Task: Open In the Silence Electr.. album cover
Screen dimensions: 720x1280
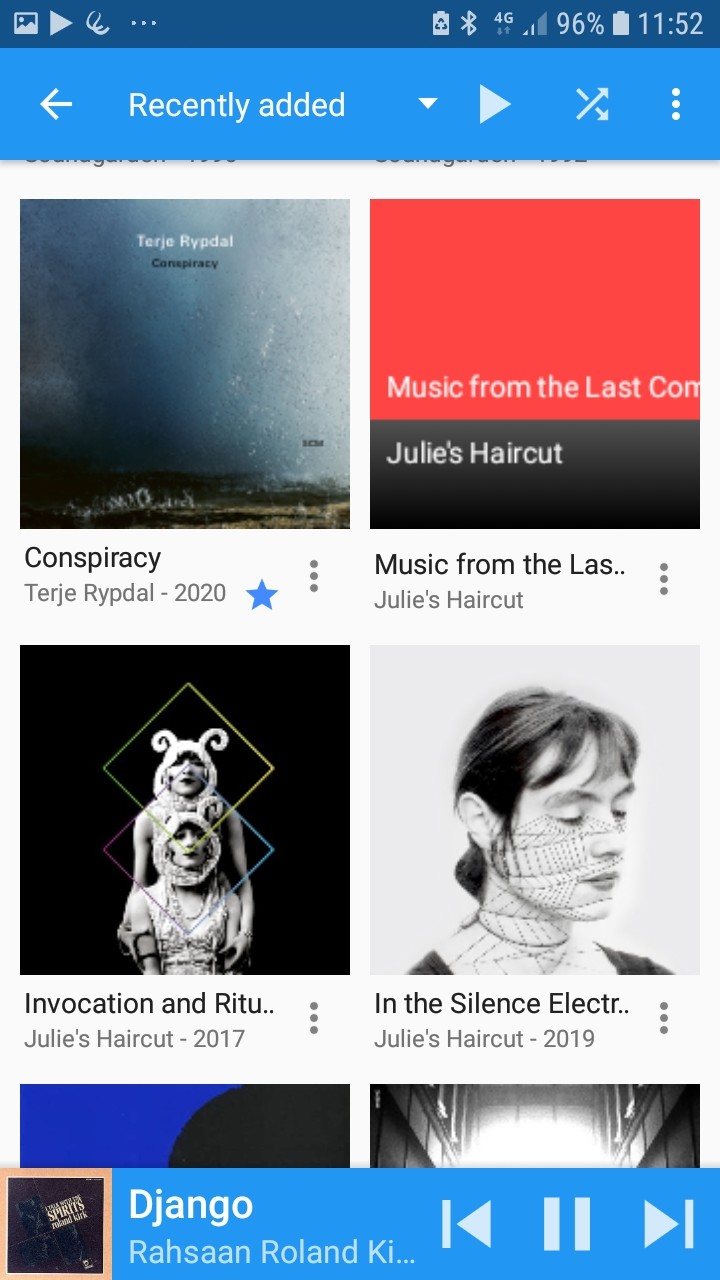Action: pos(535,810)
